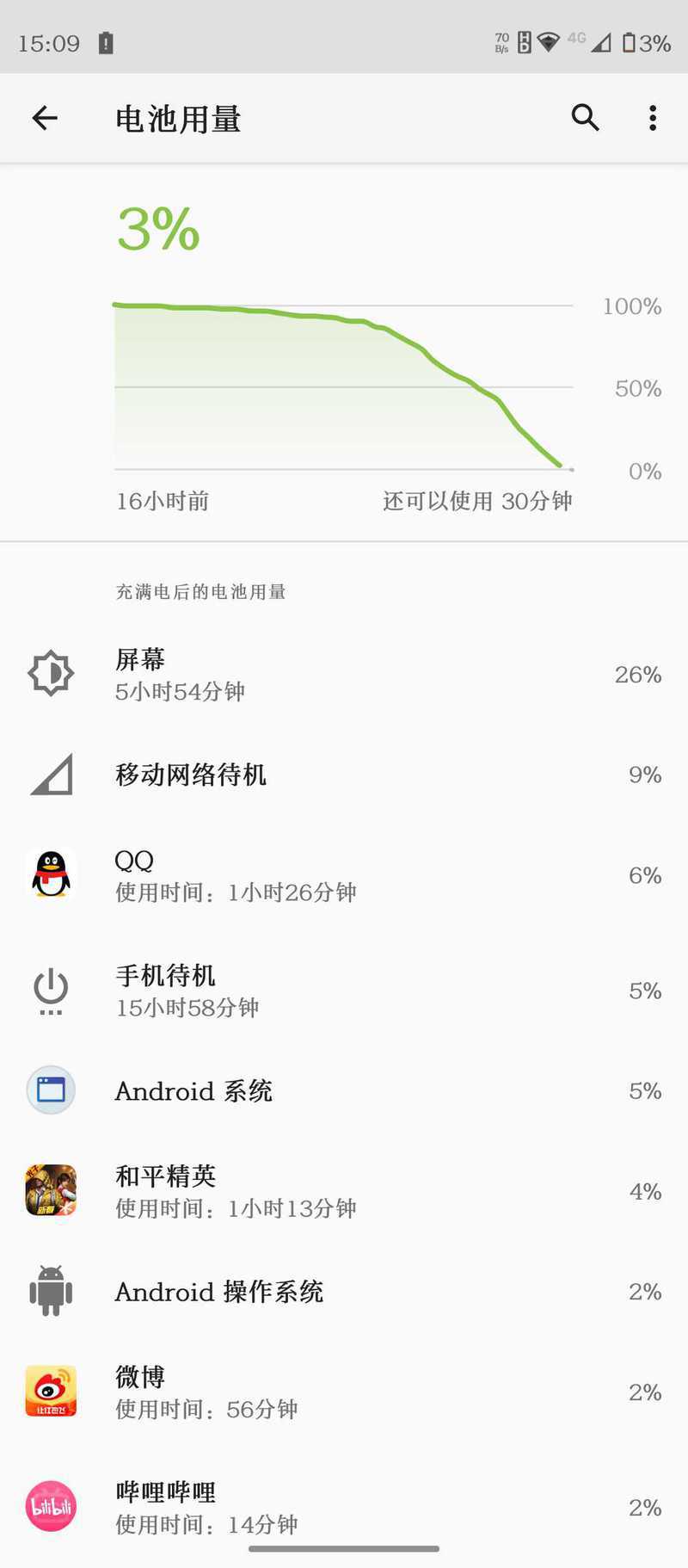
Task: Select the Android 系统 row
Action: point(344,1090)
